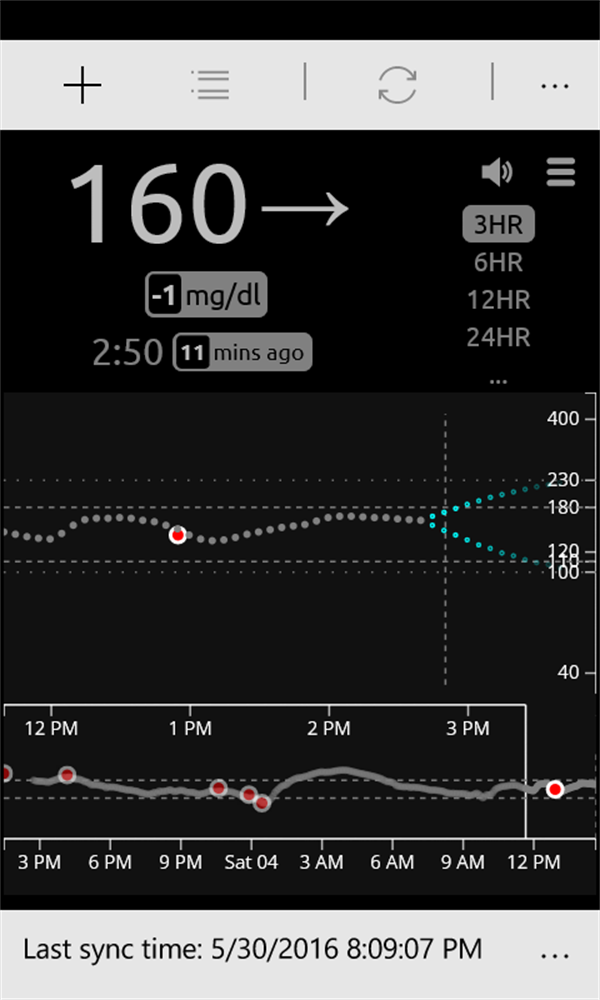Open the top toolbar overflow menu
Screen dimensions: 600x1000
(x=554, y=86)
